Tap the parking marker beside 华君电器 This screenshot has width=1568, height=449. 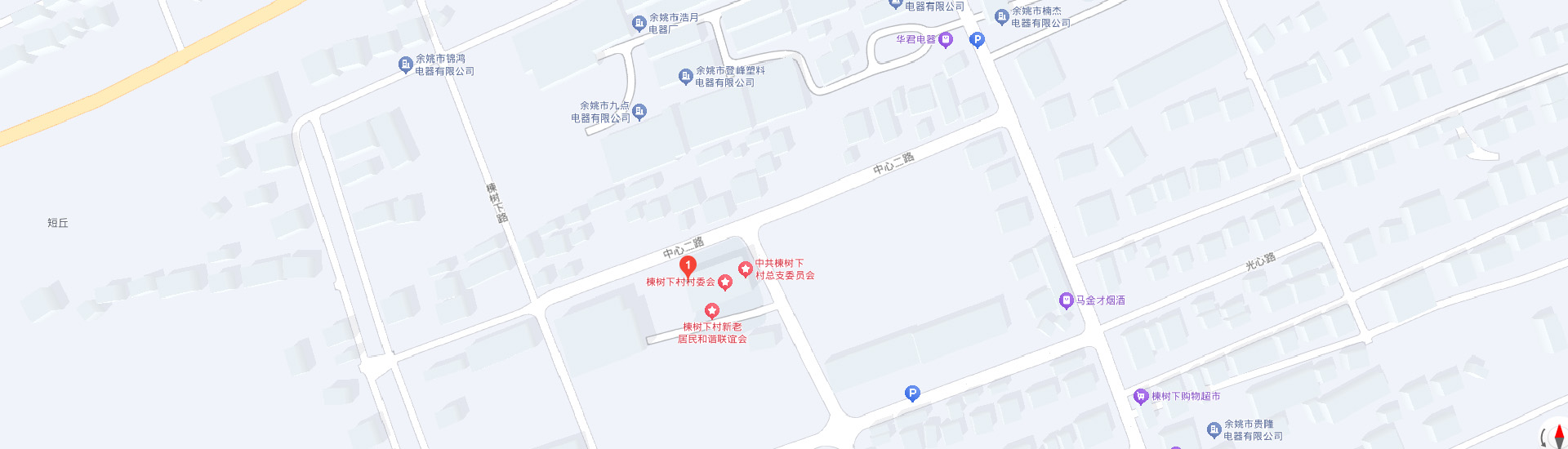(x=977, y=39)
